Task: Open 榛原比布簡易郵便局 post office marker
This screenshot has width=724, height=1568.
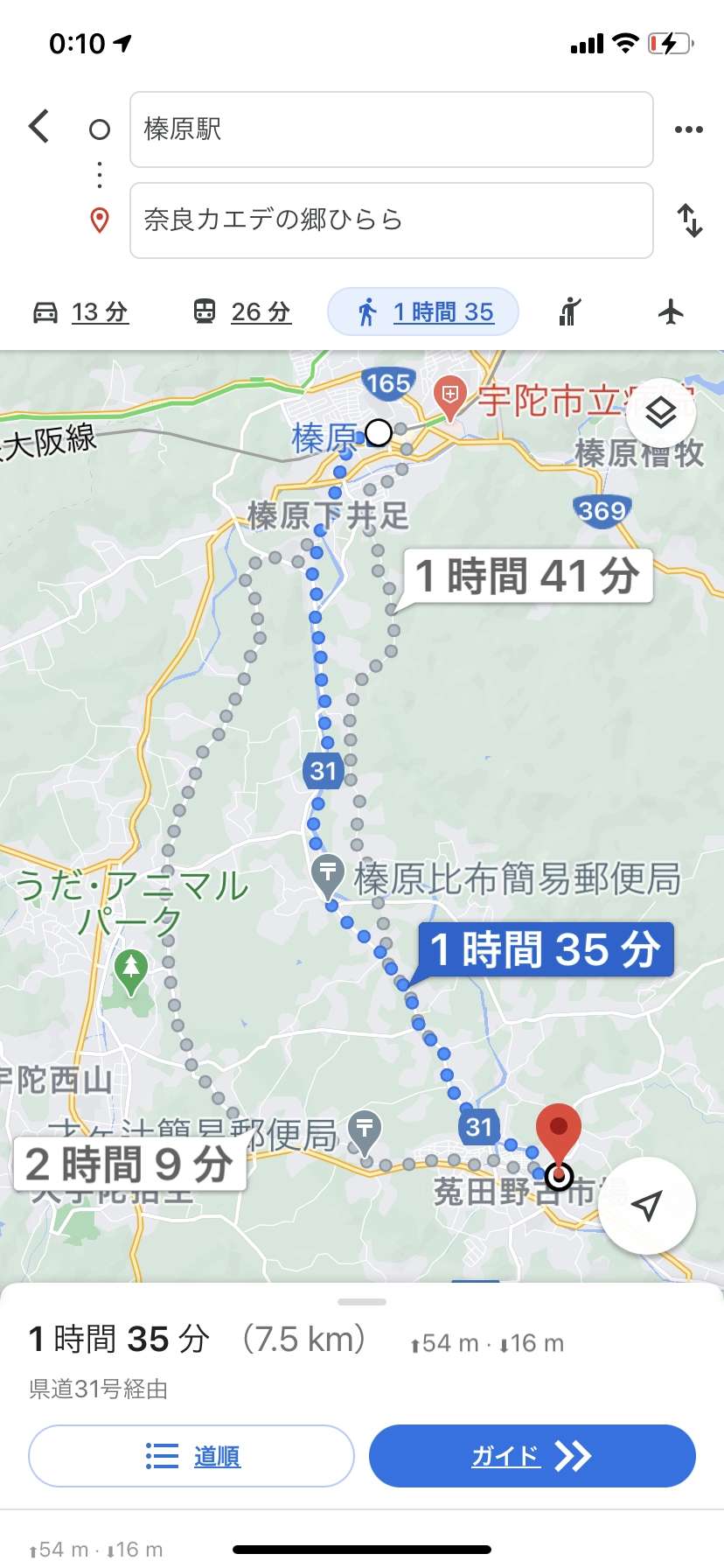Action: (328, 877)
